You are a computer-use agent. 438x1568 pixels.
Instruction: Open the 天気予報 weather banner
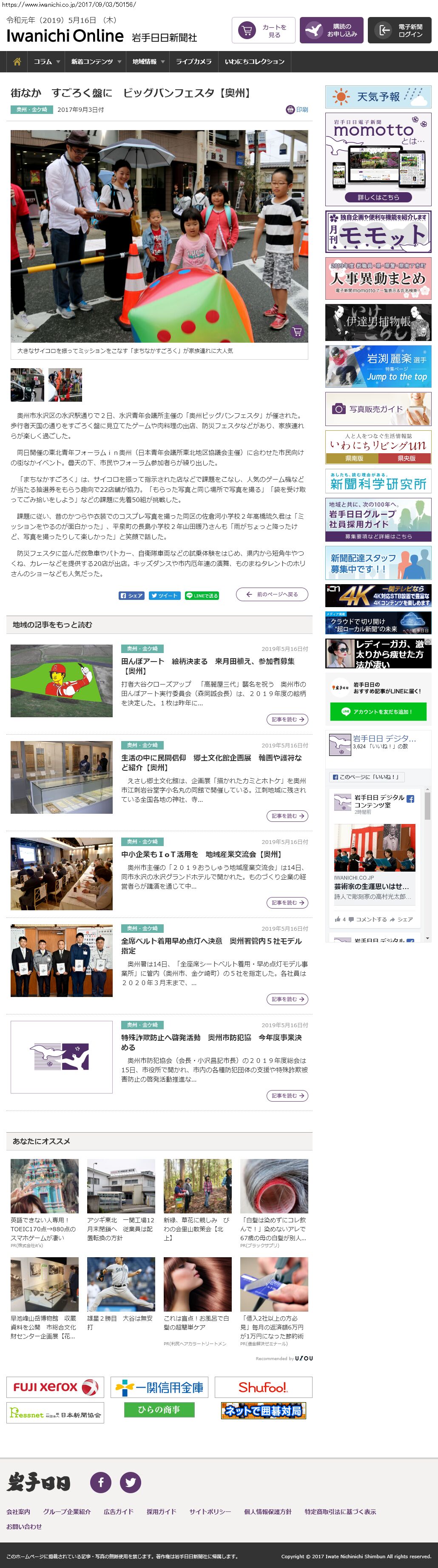[378, 97]
